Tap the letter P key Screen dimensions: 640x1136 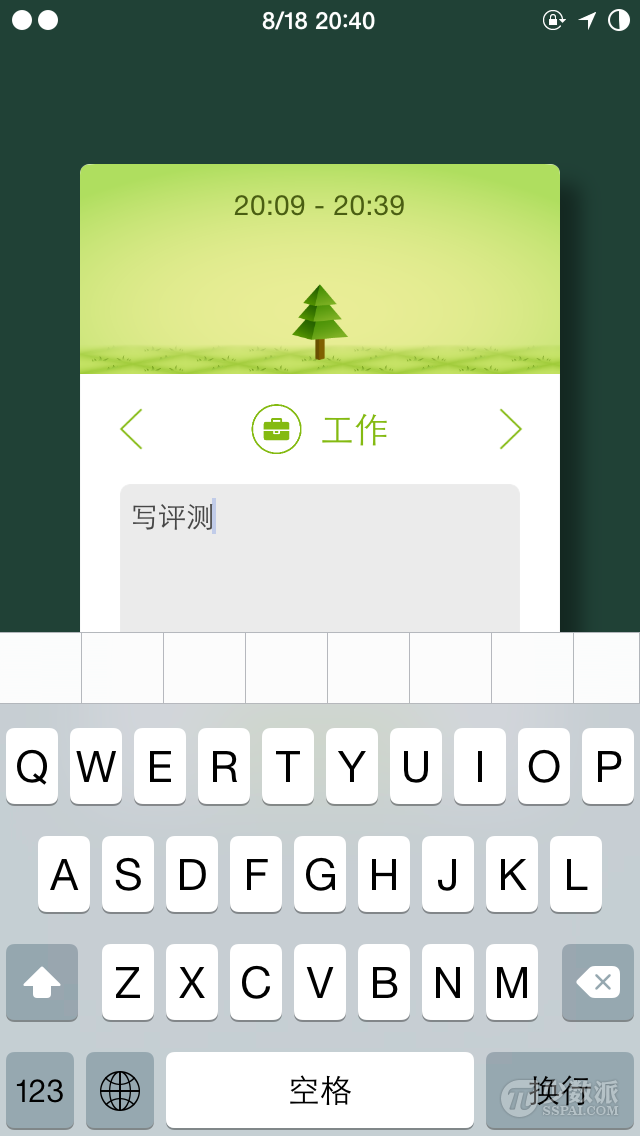pos(608,766)
